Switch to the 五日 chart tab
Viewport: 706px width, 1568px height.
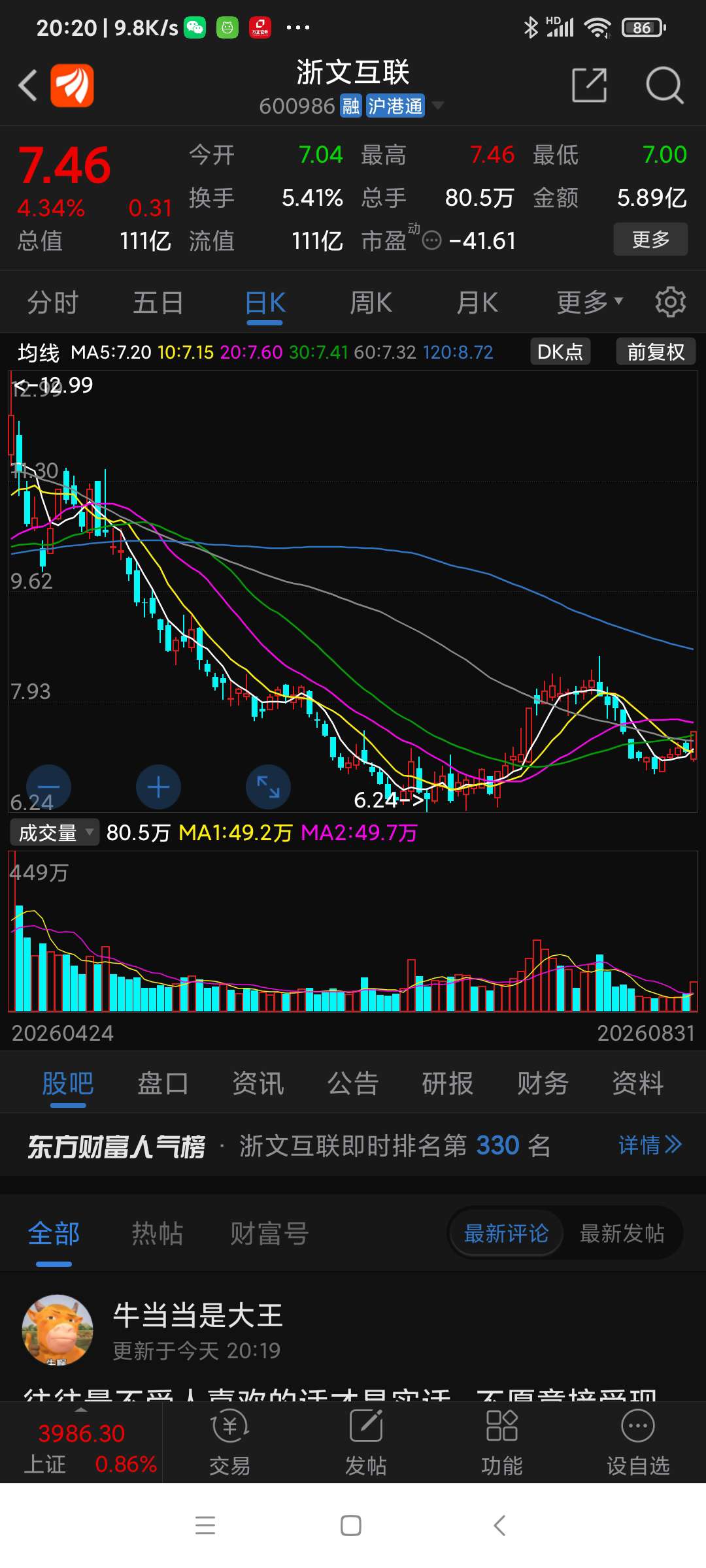click(158, 303)
